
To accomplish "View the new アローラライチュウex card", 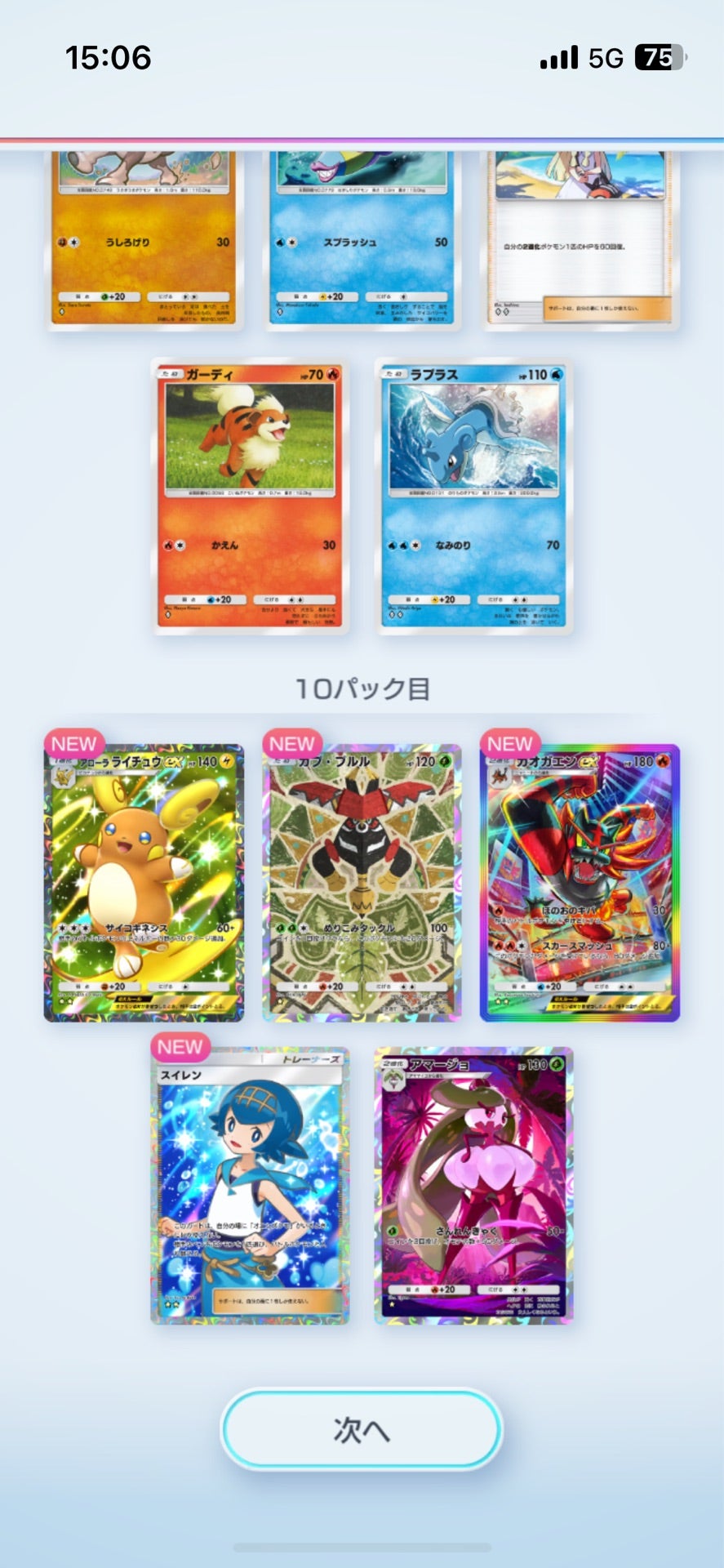I will (144, 884).
